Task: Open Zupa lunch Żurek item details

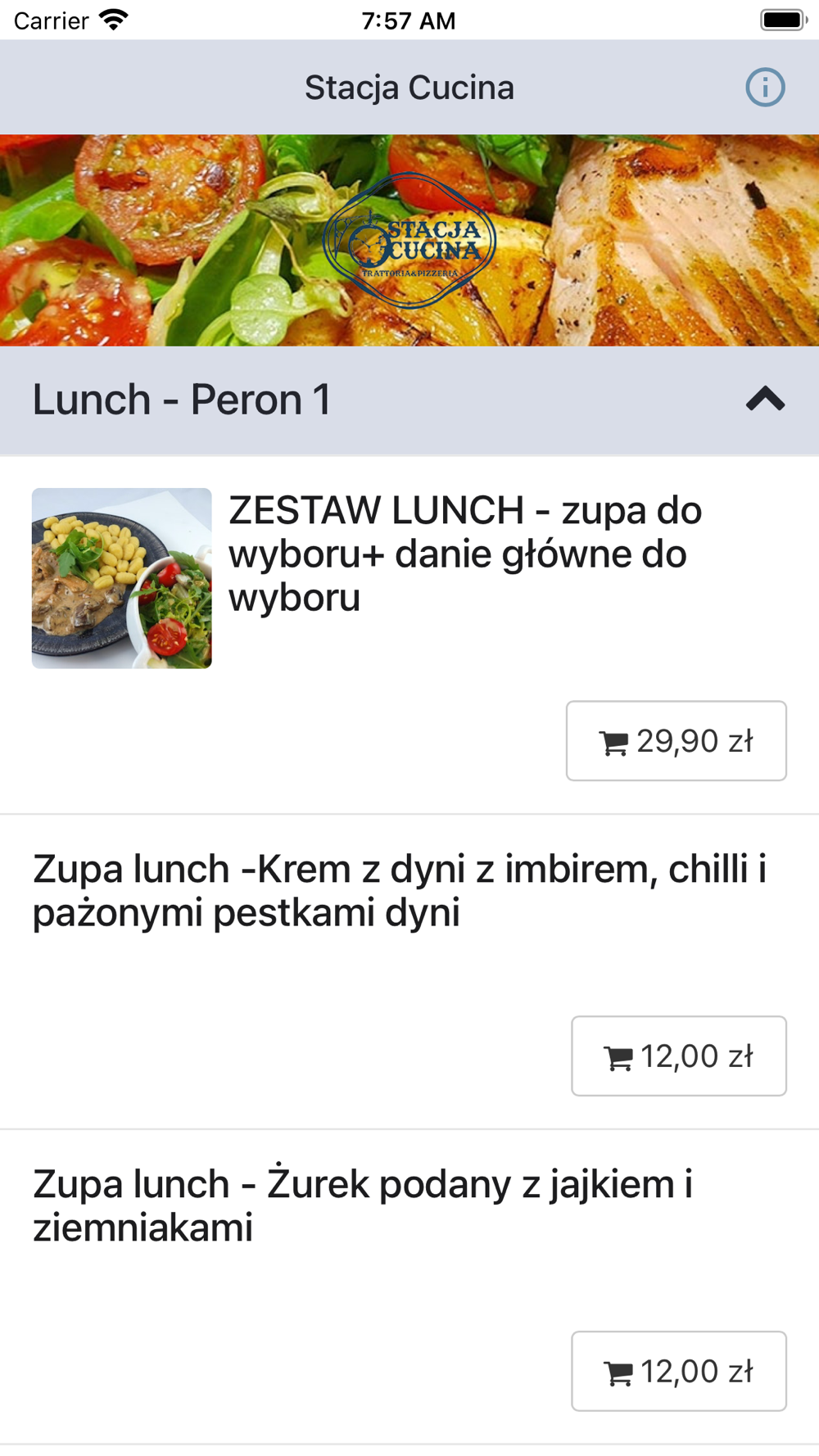Action: [362, 1205]
